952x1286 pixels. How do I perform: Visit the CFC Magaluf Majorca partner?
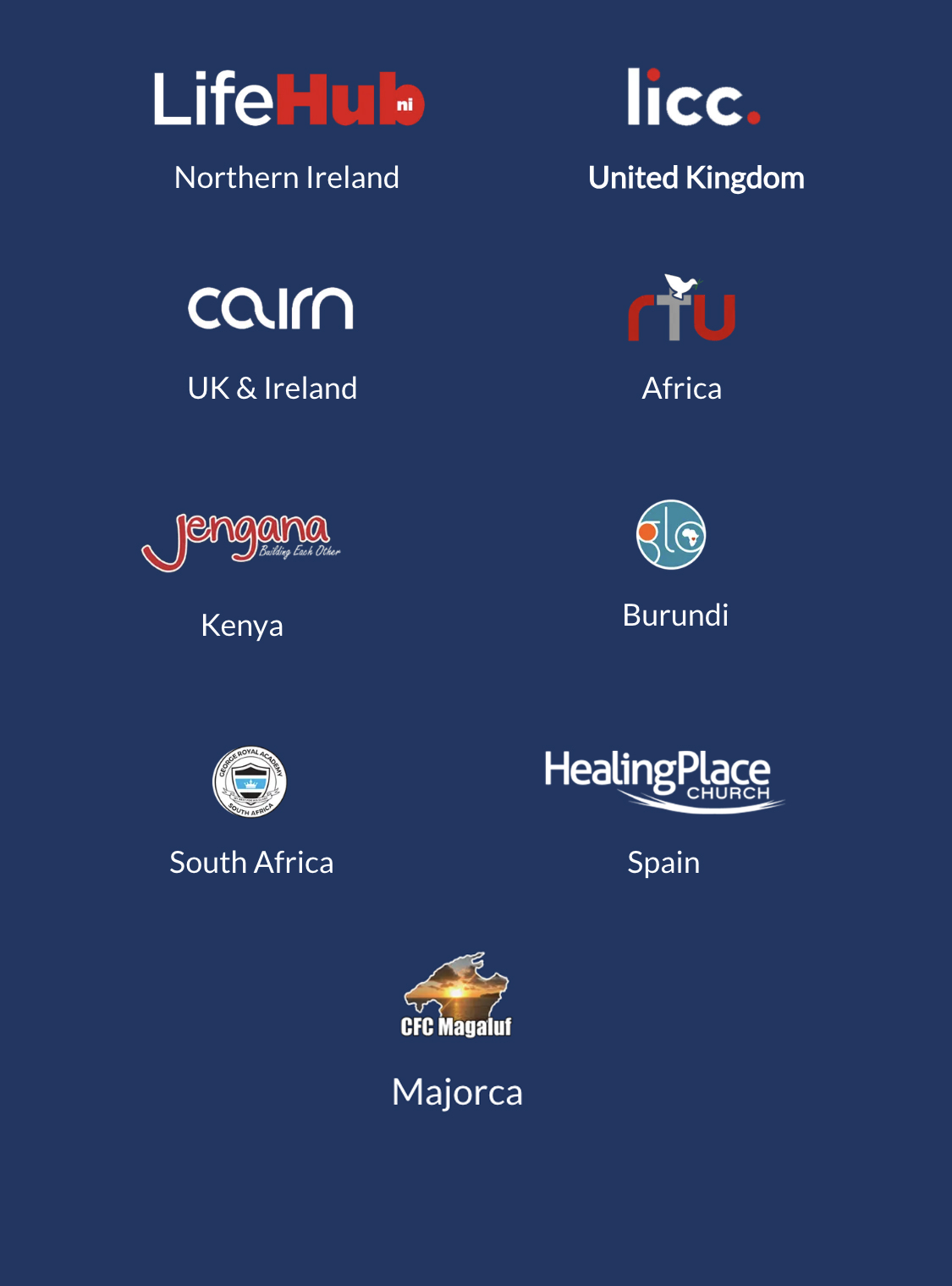[x=456, y=996]
